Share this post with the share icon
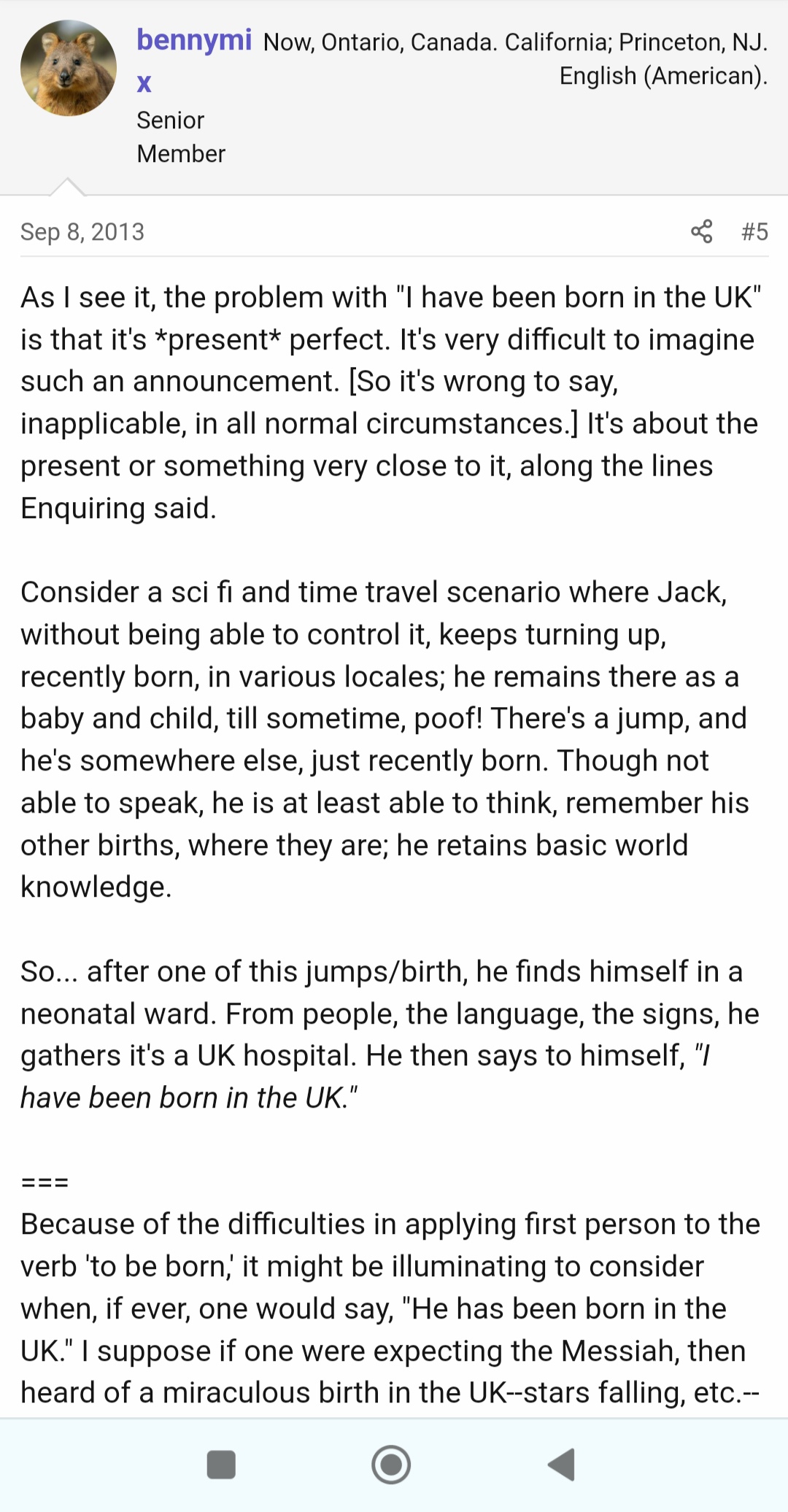Viewport: 788px width, 1512px height. tap(701, 232)
